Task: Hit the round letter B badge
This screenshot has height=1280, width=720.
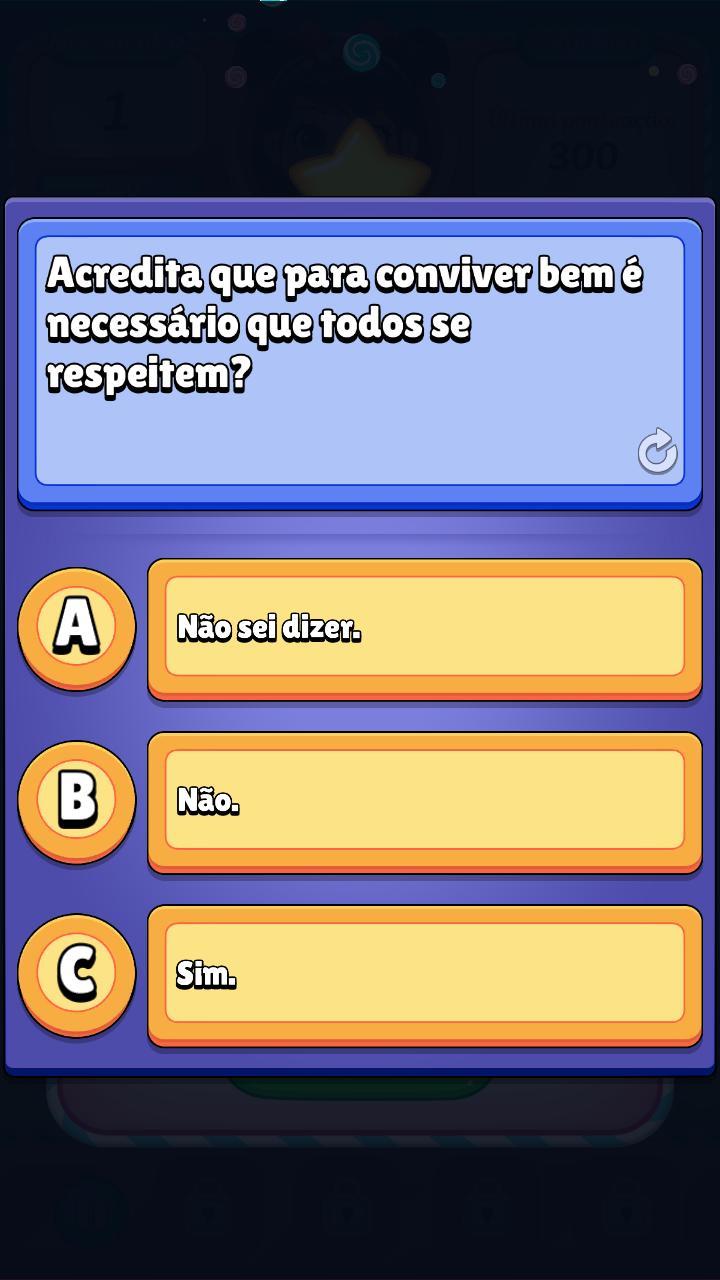Action: point(76,800)
